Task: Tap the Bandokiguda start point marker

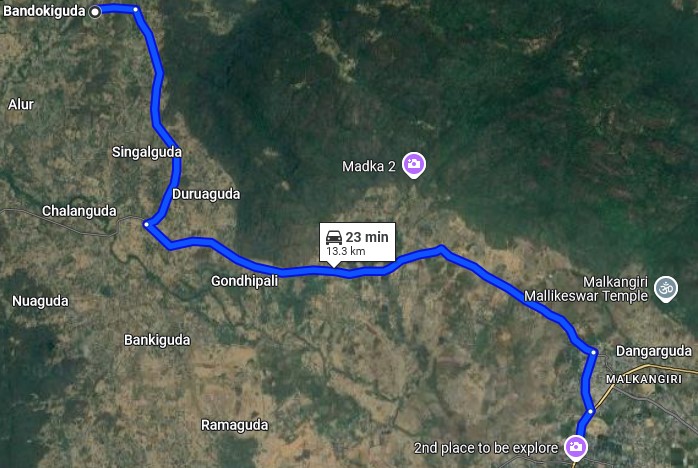Action: pos(95,11)
